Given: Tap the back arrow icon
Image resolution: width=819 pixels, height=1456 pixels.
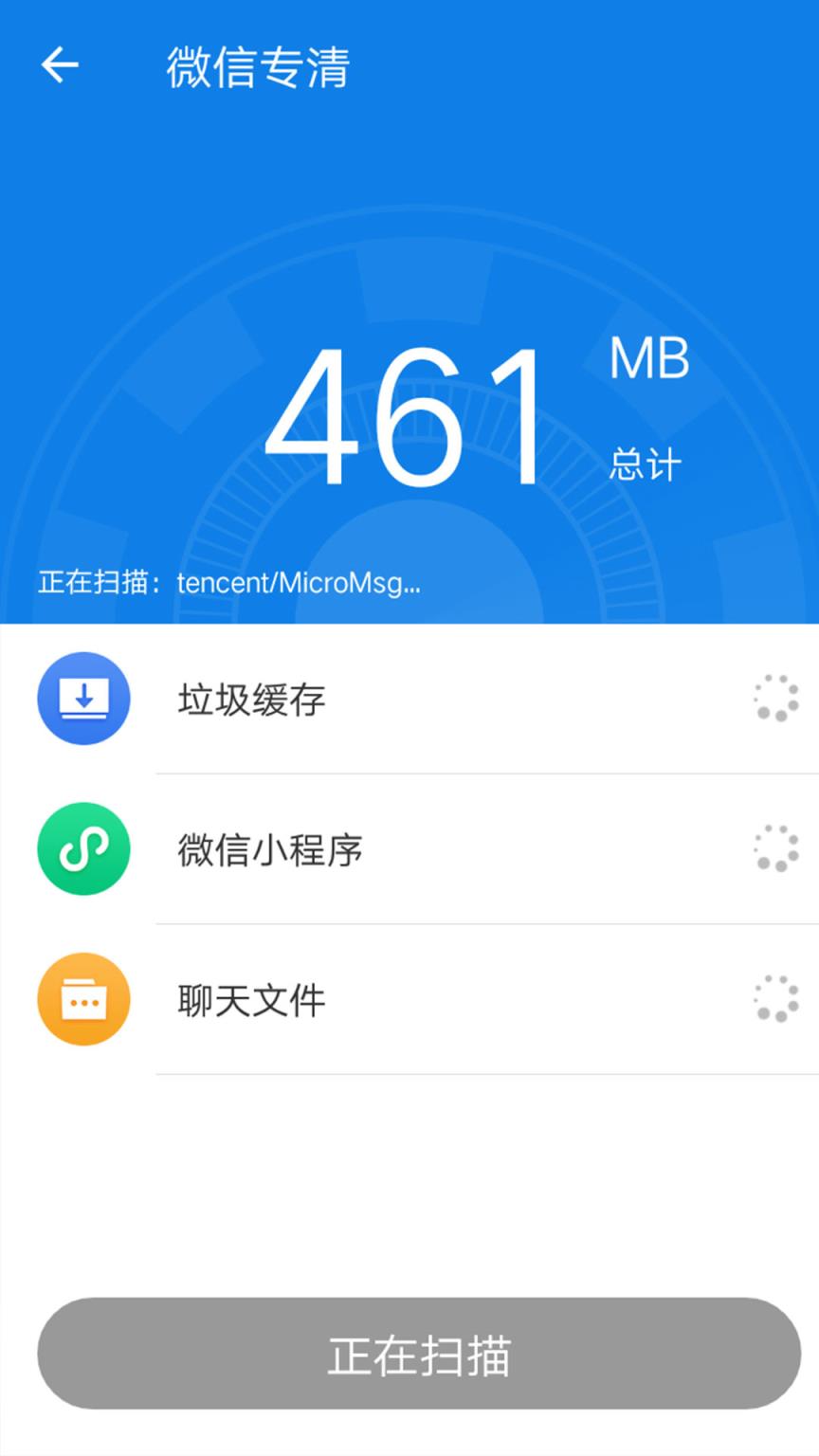Looking at the screenshot, I should pyautogui.click(x=59, y=64).
